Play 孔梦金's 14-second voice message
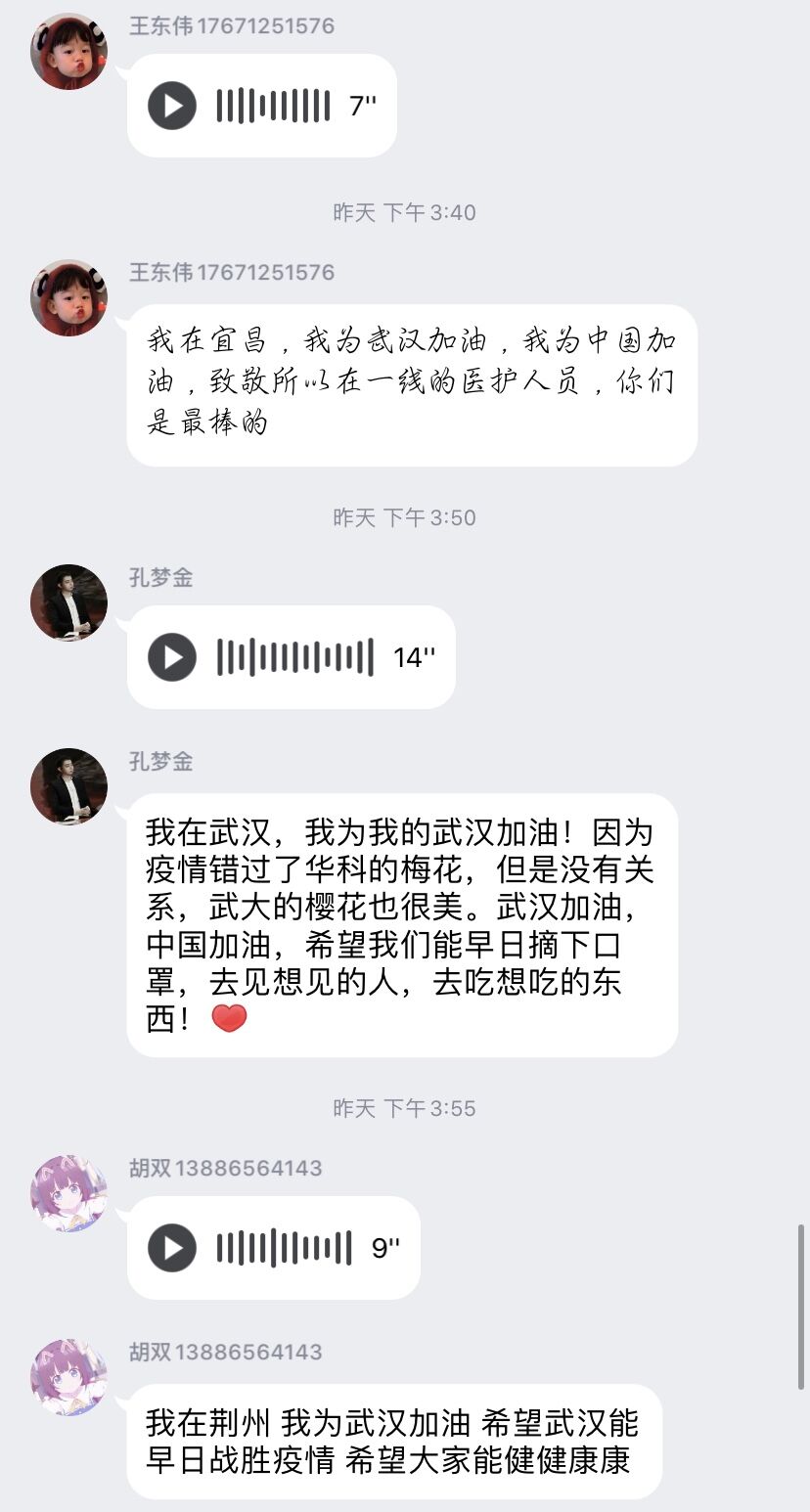 point(172,657)
